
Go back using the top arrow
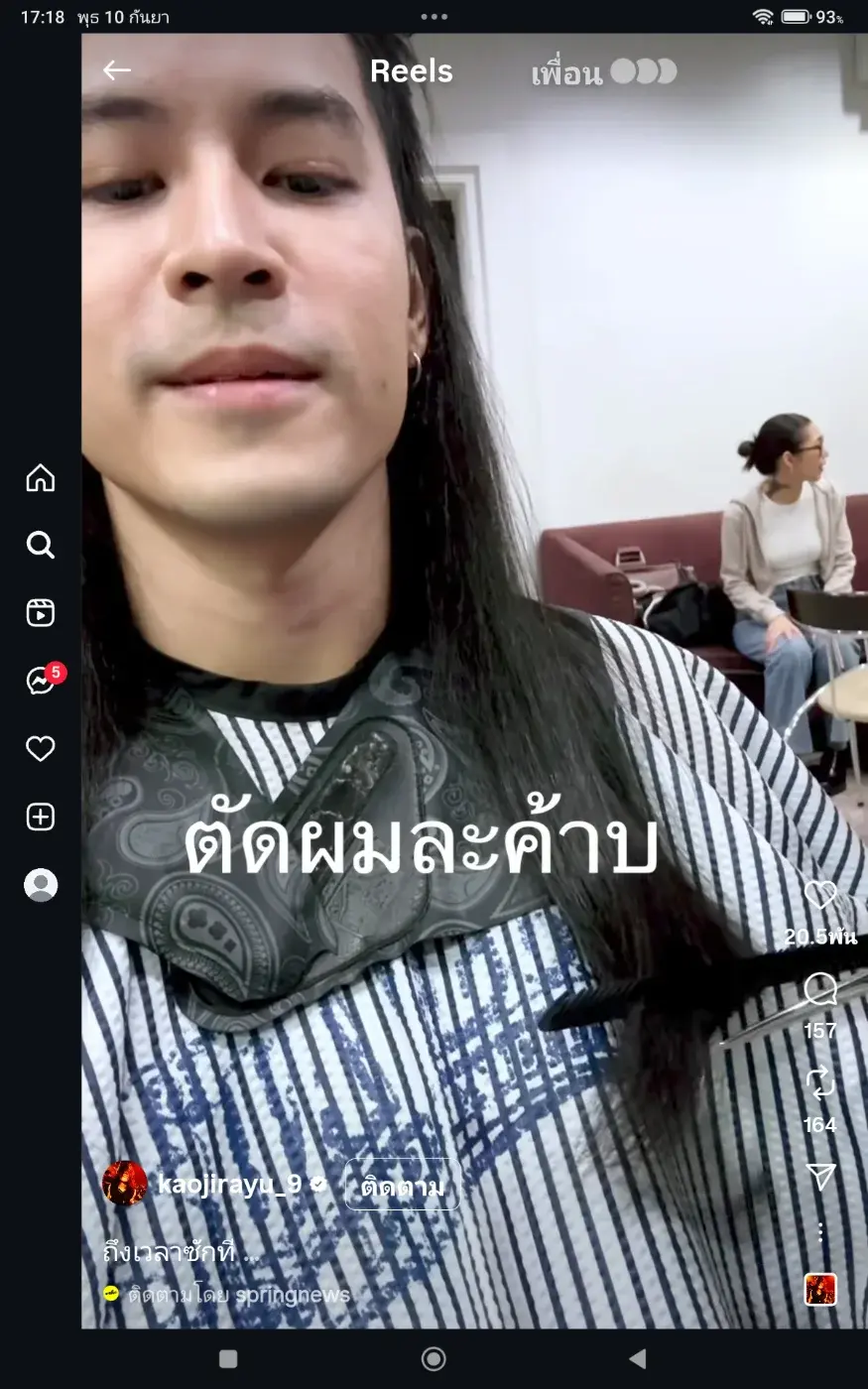117,69
